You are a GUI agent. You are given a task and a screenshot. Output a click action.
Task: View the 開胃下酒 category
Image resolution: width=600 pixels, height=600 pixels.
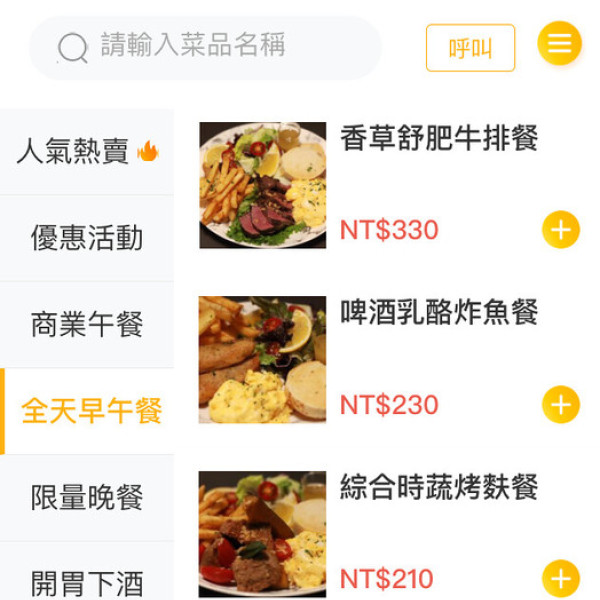87,578
